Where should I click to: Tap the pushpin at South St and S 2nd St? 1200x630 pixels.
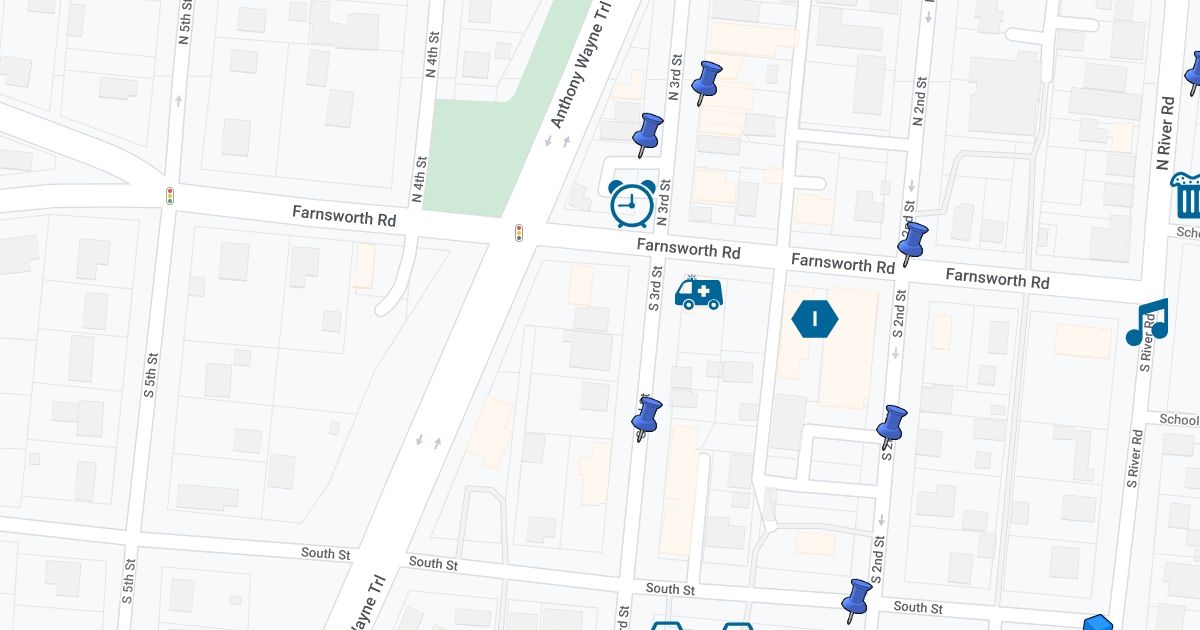pyautogui.click(x=856, y=600)
